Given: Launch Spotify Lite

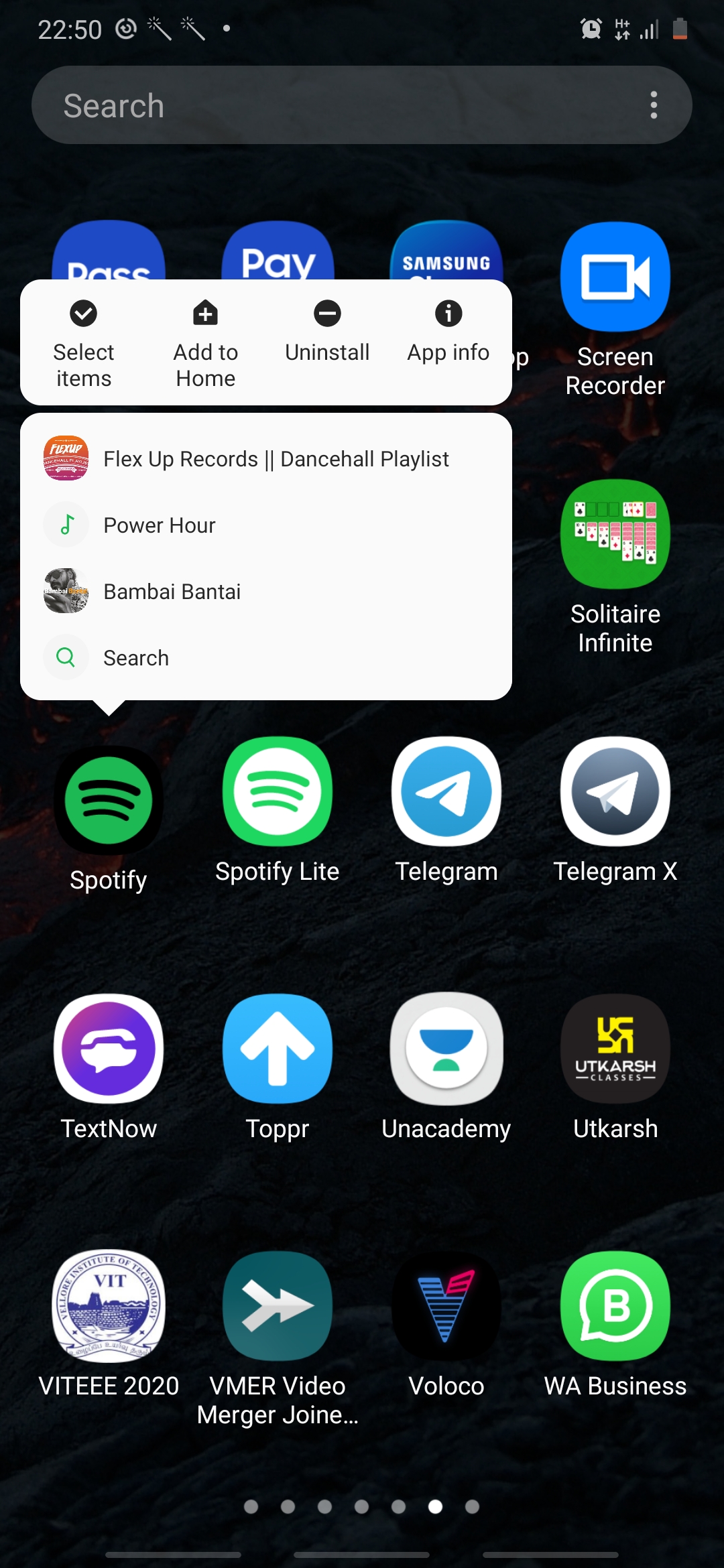Looking at the screenshot, I should pos(278,810).
